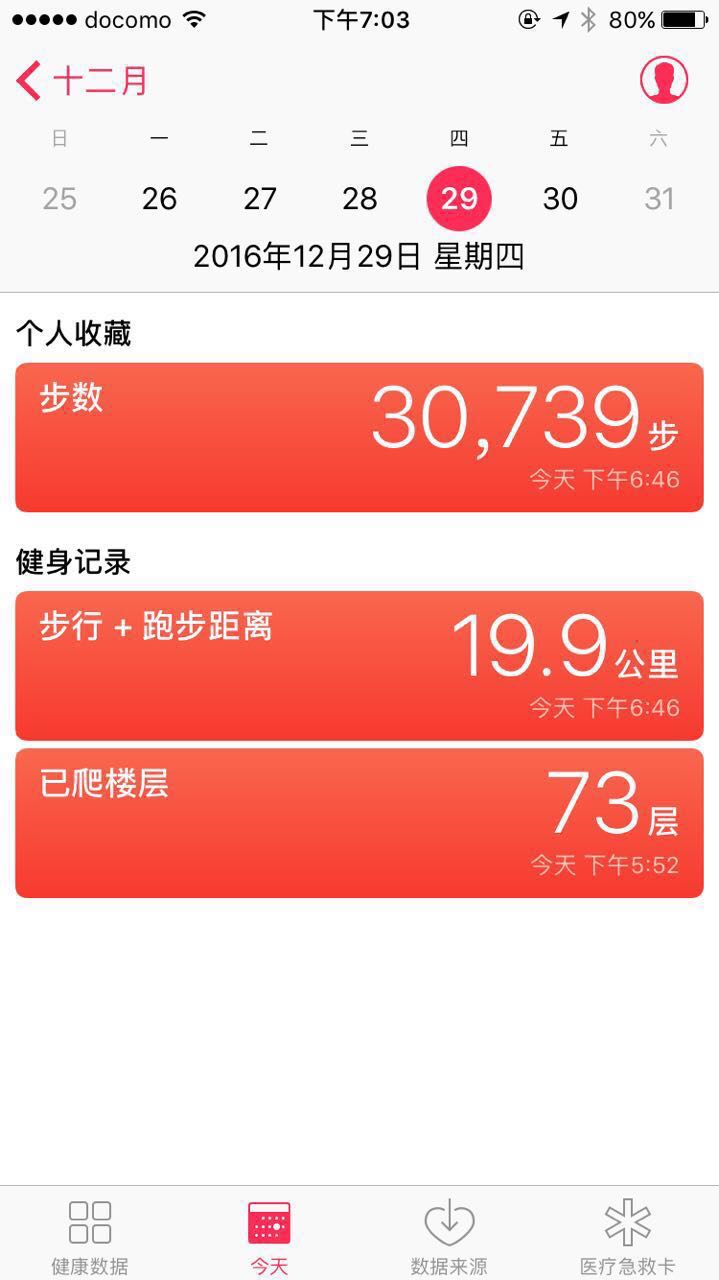719x1280 pixels.
Task: Select December 26 in the week row
Action: (x=159, y=198)
